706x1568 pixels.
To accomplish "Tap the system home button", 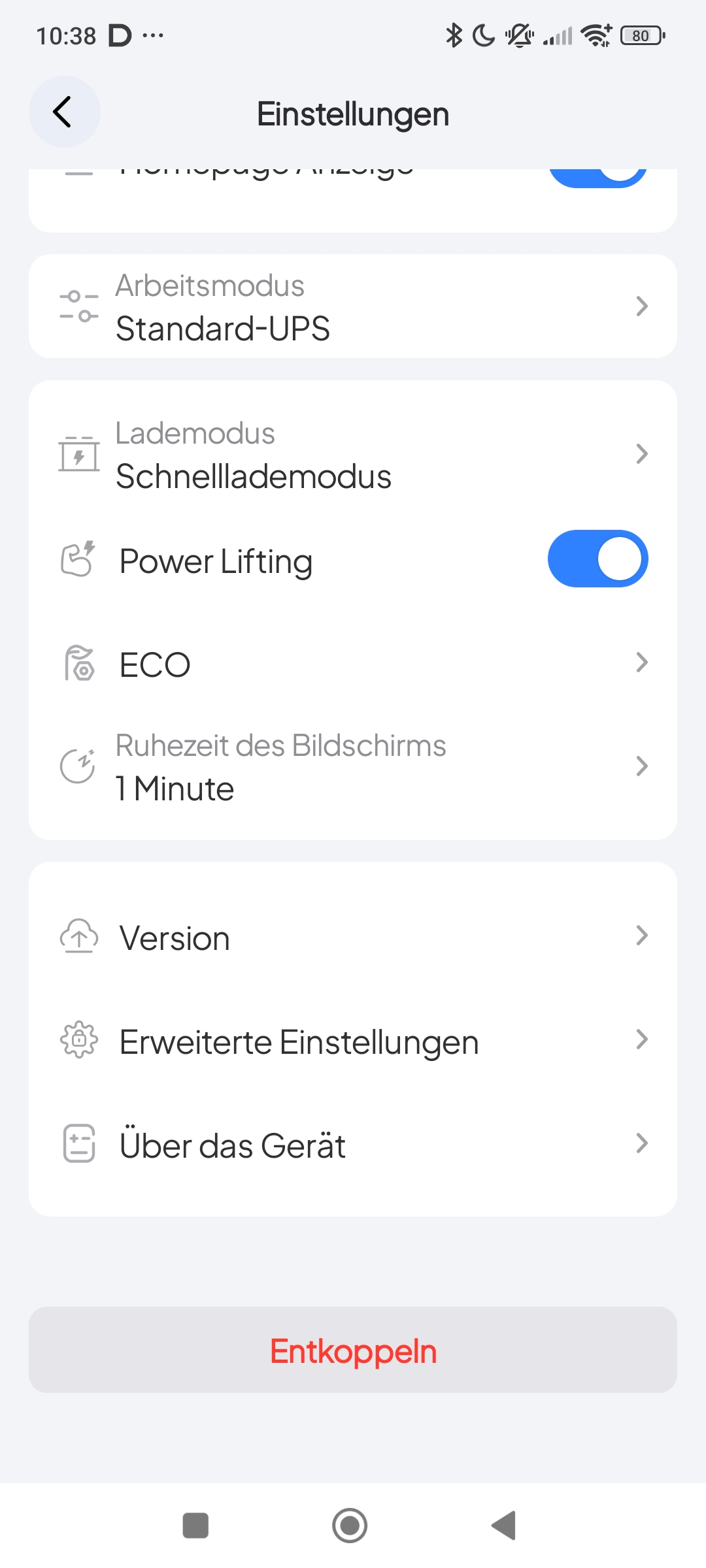I will (x=350, y=1526).
